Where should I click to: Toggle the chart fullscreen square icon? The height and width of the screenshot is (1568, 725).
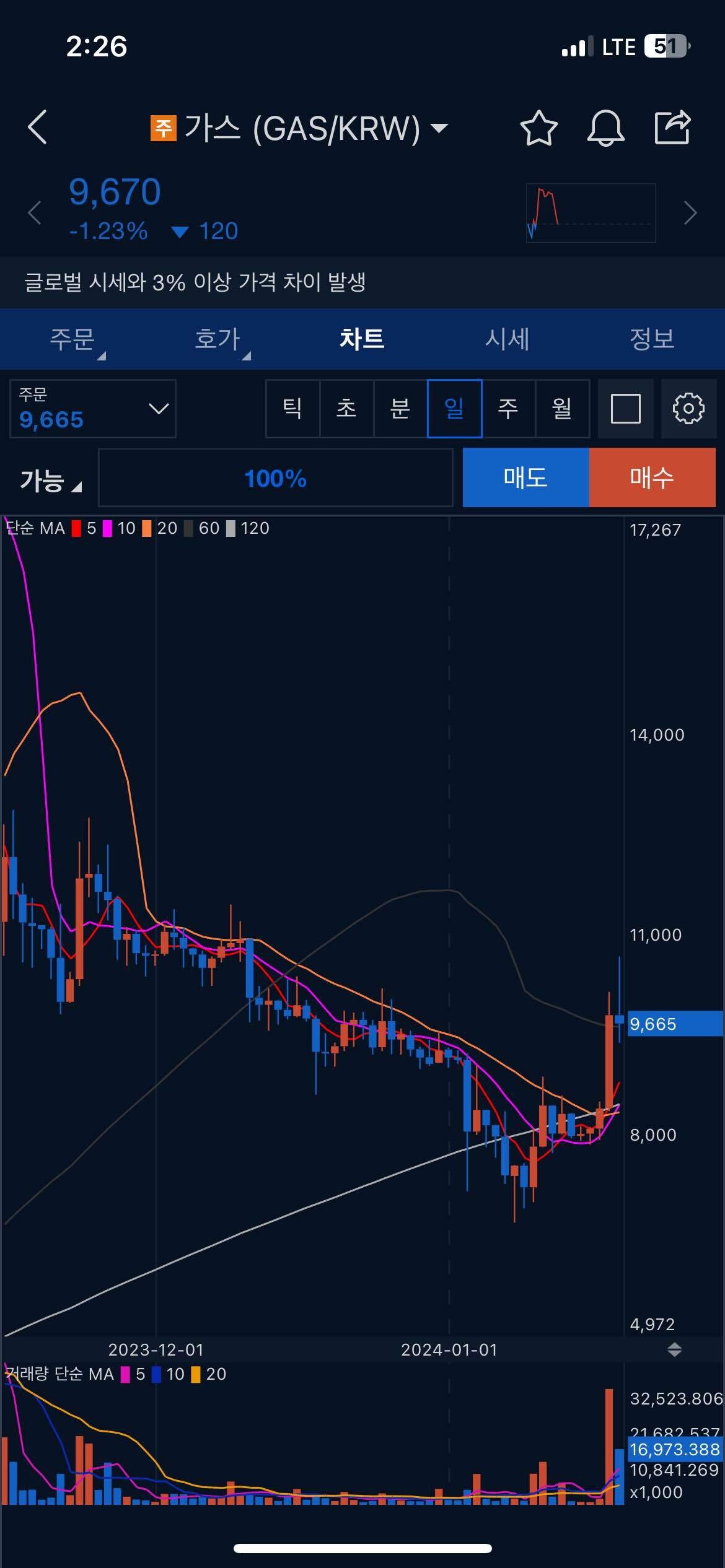(x=626, y=409)
